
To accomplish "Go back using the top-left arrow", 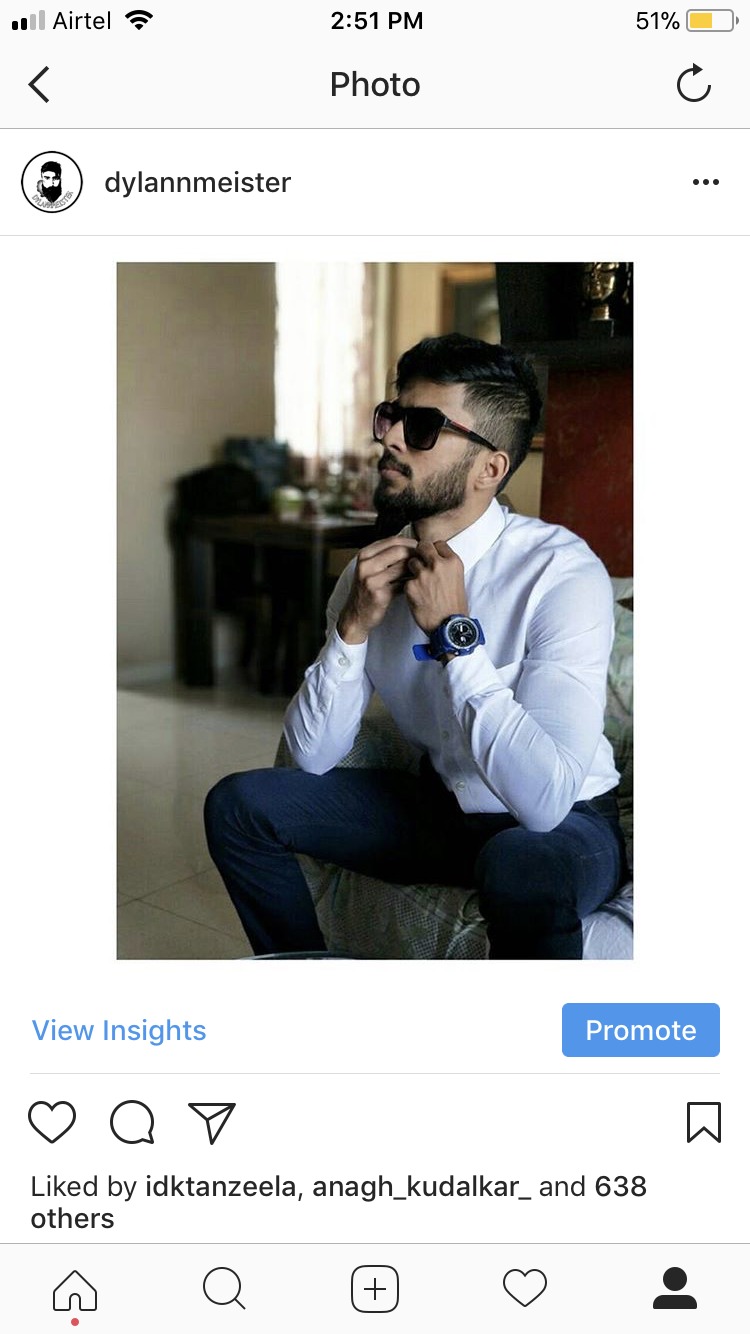I will click(x=40, y=85).
